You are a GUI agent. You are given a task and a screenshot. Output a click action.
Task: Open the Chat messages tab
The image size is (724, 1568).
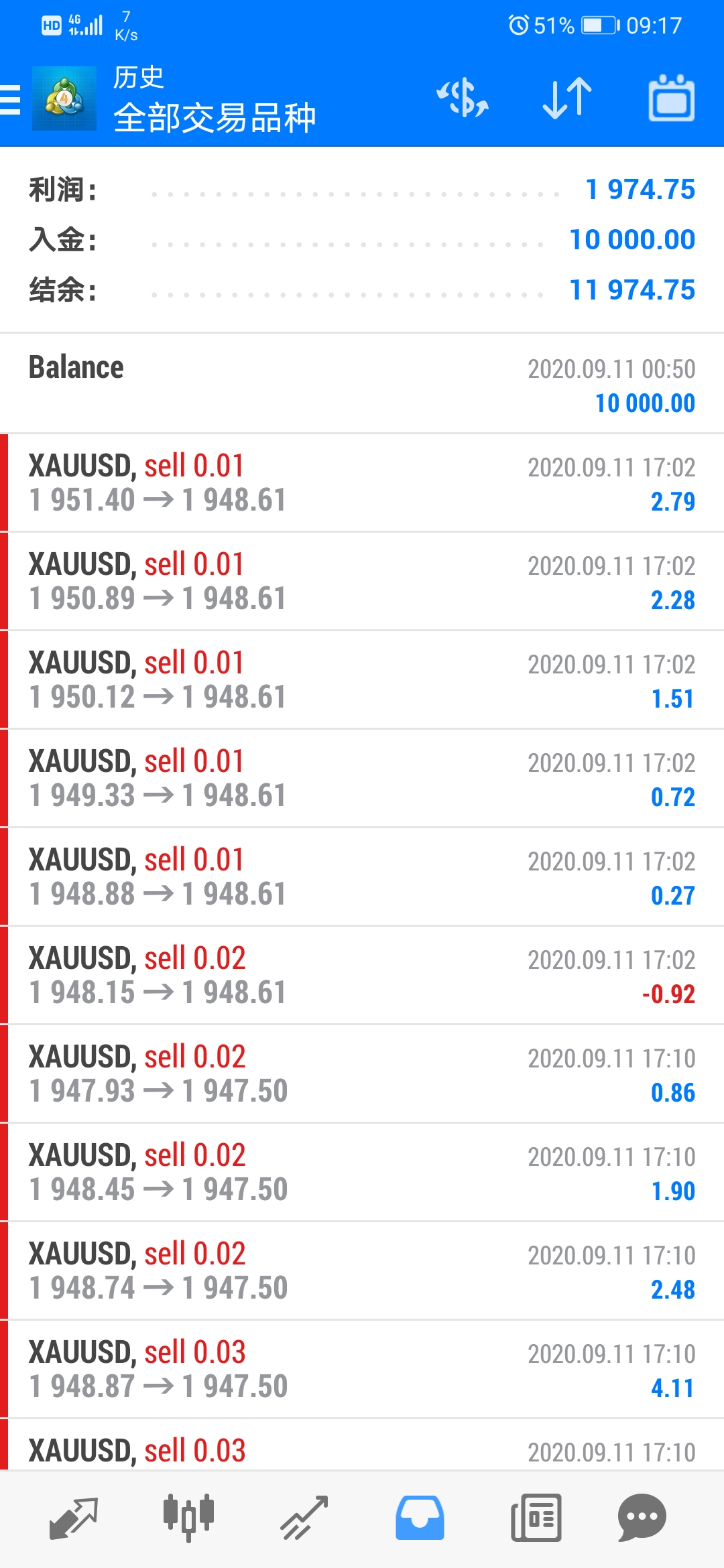642,1518
